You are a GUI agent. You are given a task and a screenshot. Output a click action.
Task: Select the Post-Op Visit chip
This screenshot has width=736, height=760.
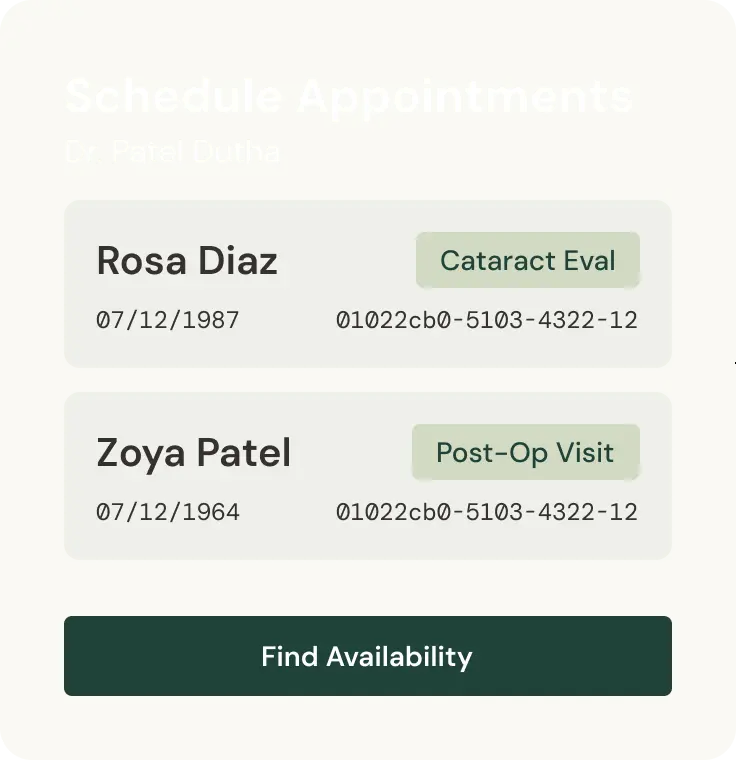point(525,452)
